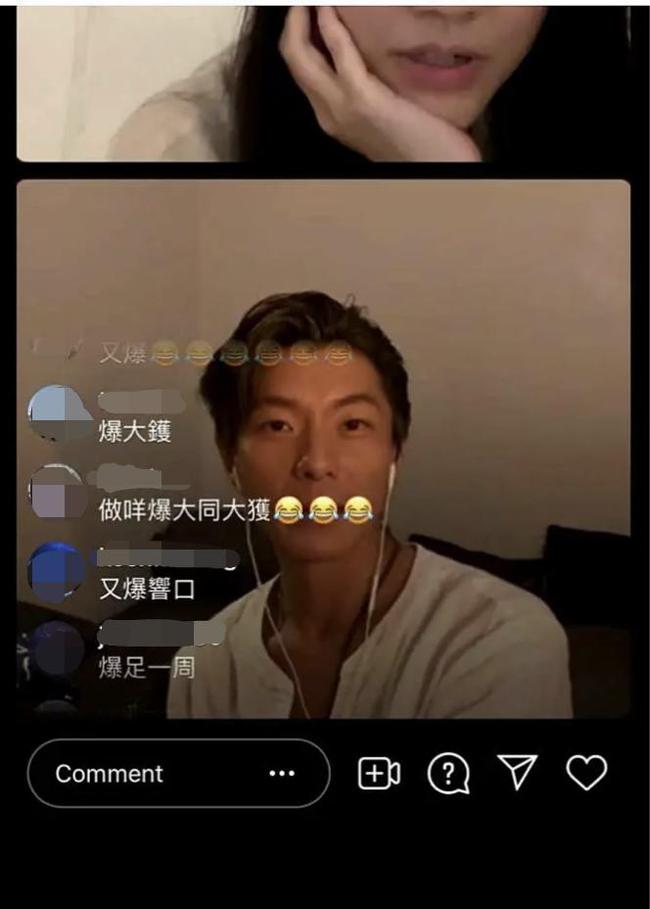
Task: Send a heart to the live video
Action: click(x=586, y=772)
